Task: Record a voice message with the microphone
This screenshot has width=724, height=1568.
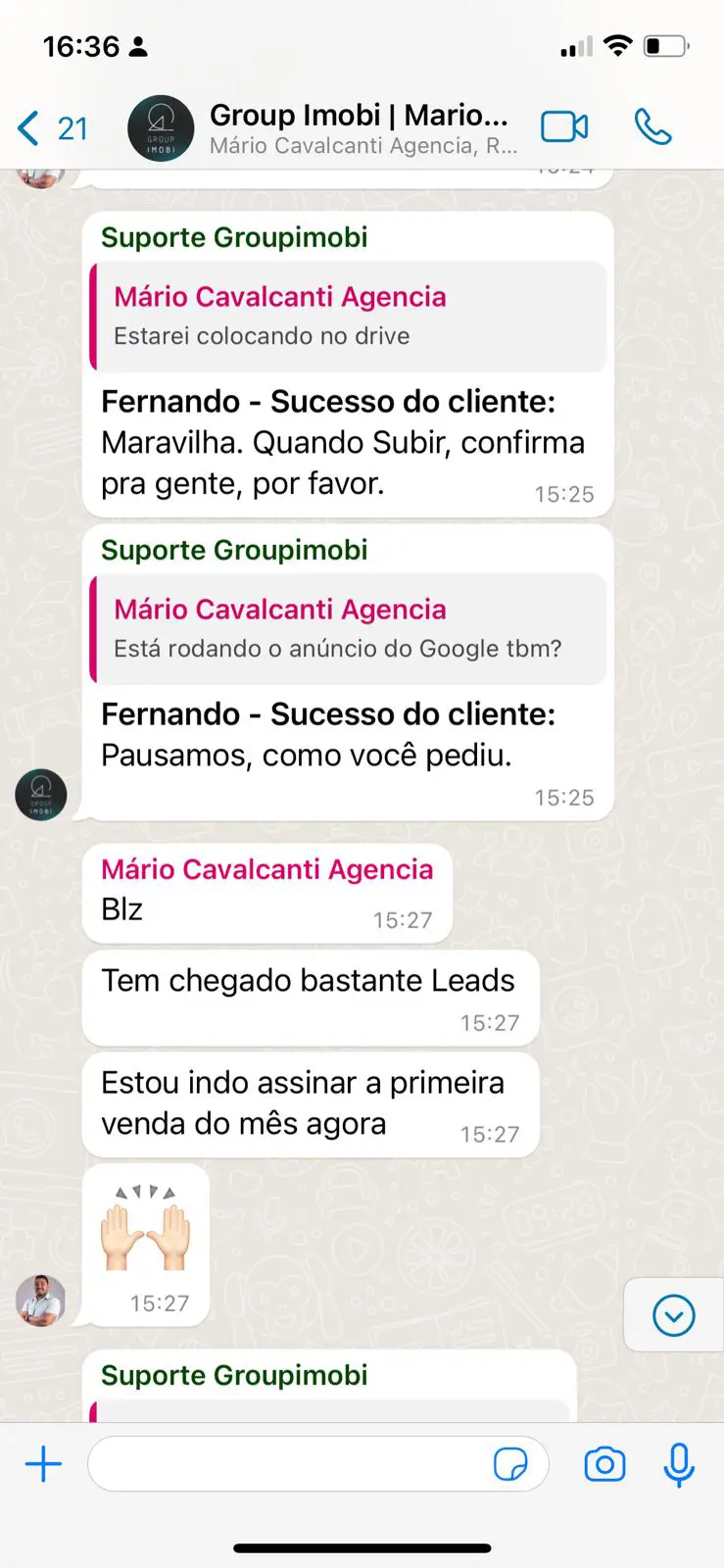Action: 679,1464
